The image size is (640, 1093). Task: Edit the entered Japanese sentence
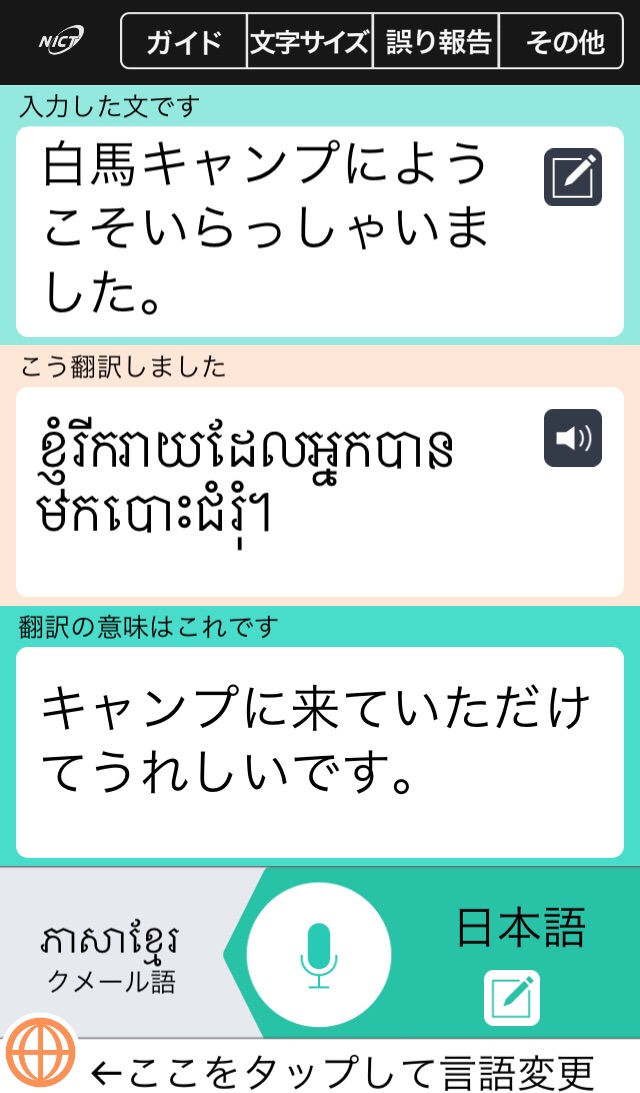[573, 178]
